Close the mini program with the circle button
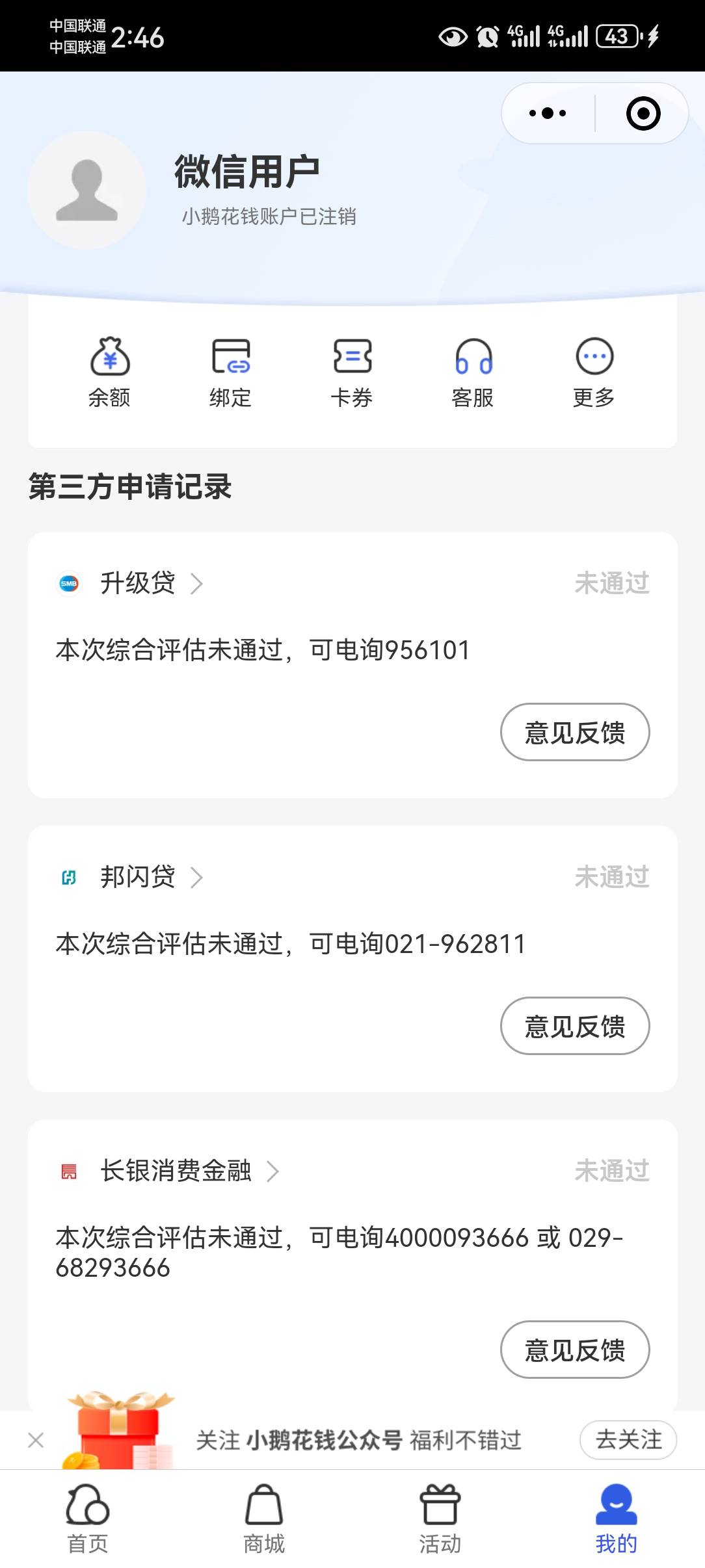 click(x=643, y=114)
